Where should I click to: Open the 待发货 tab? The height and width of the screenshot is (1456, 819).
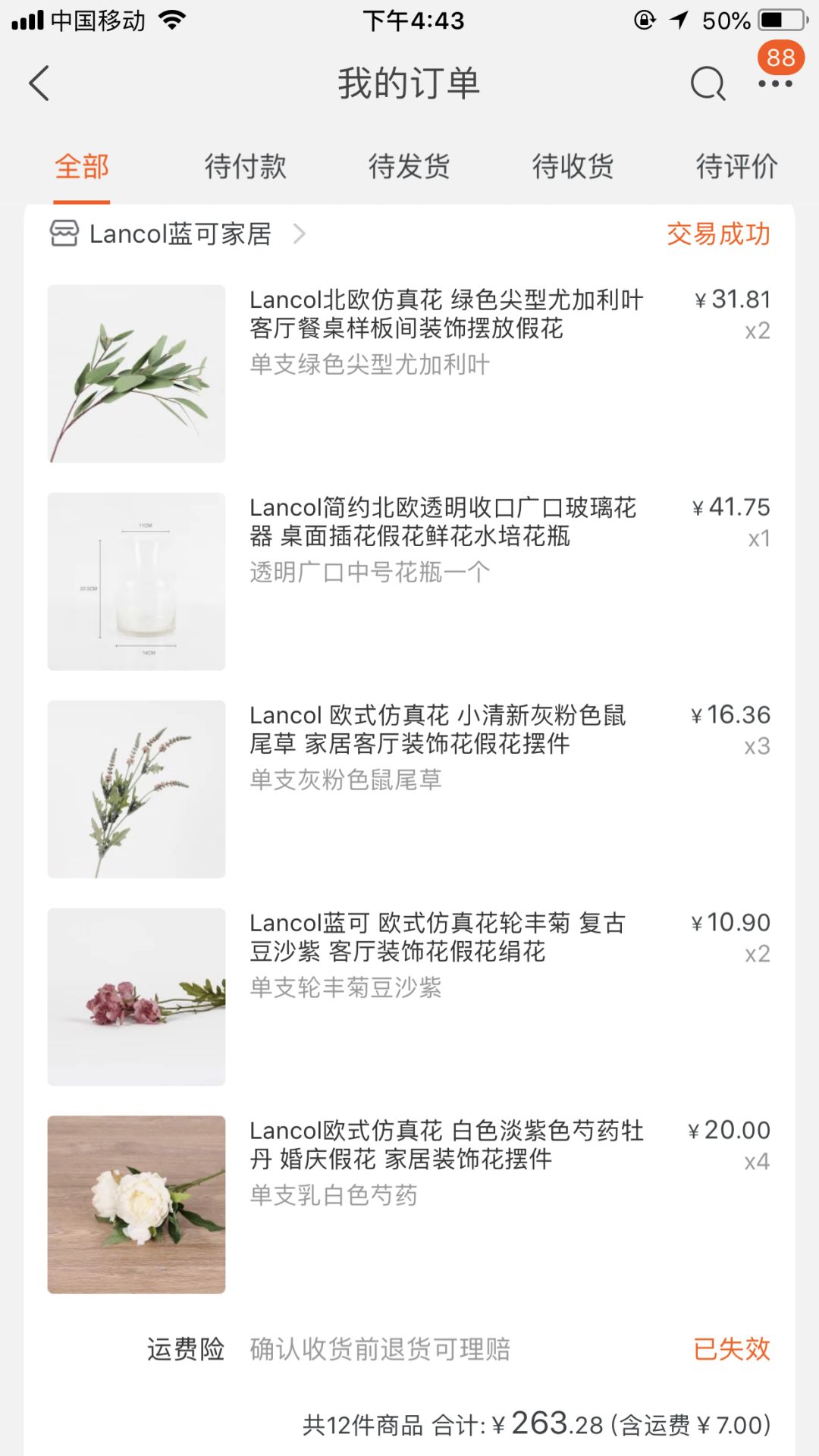tap(409, 166)
